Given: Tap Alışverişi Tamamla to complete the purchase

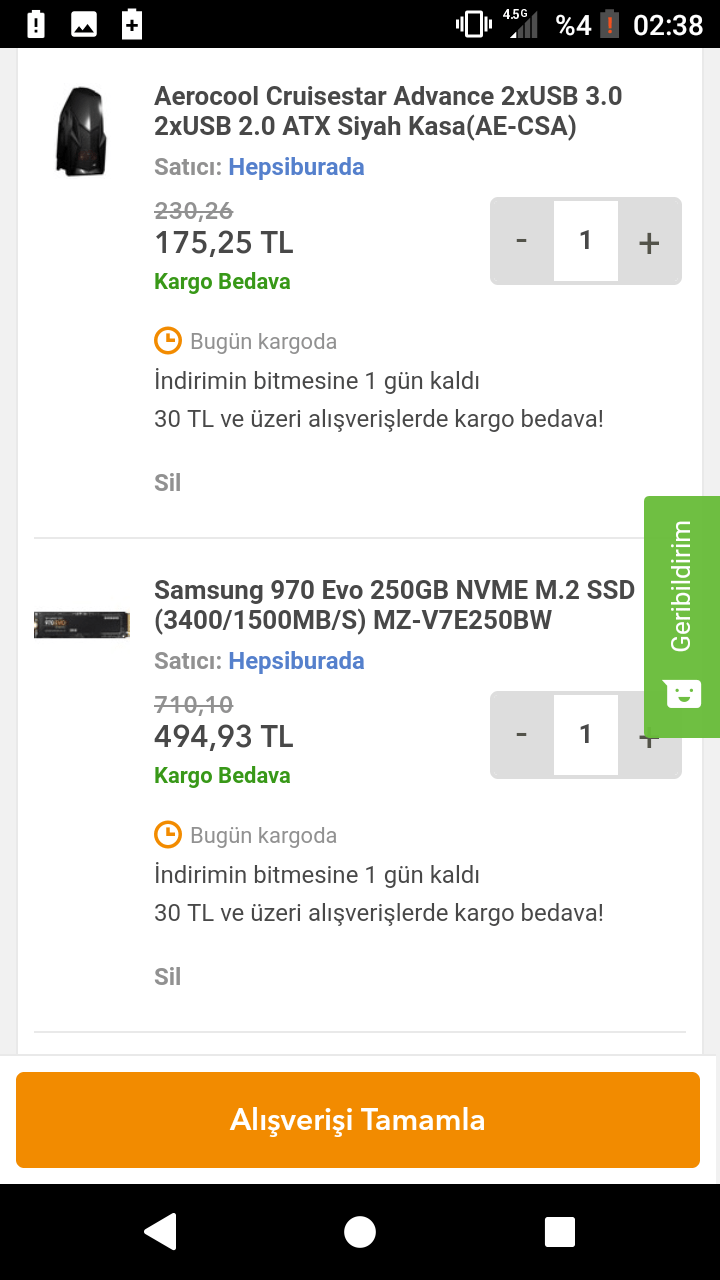Looking at the screenshot, I should pos(358,1120).
